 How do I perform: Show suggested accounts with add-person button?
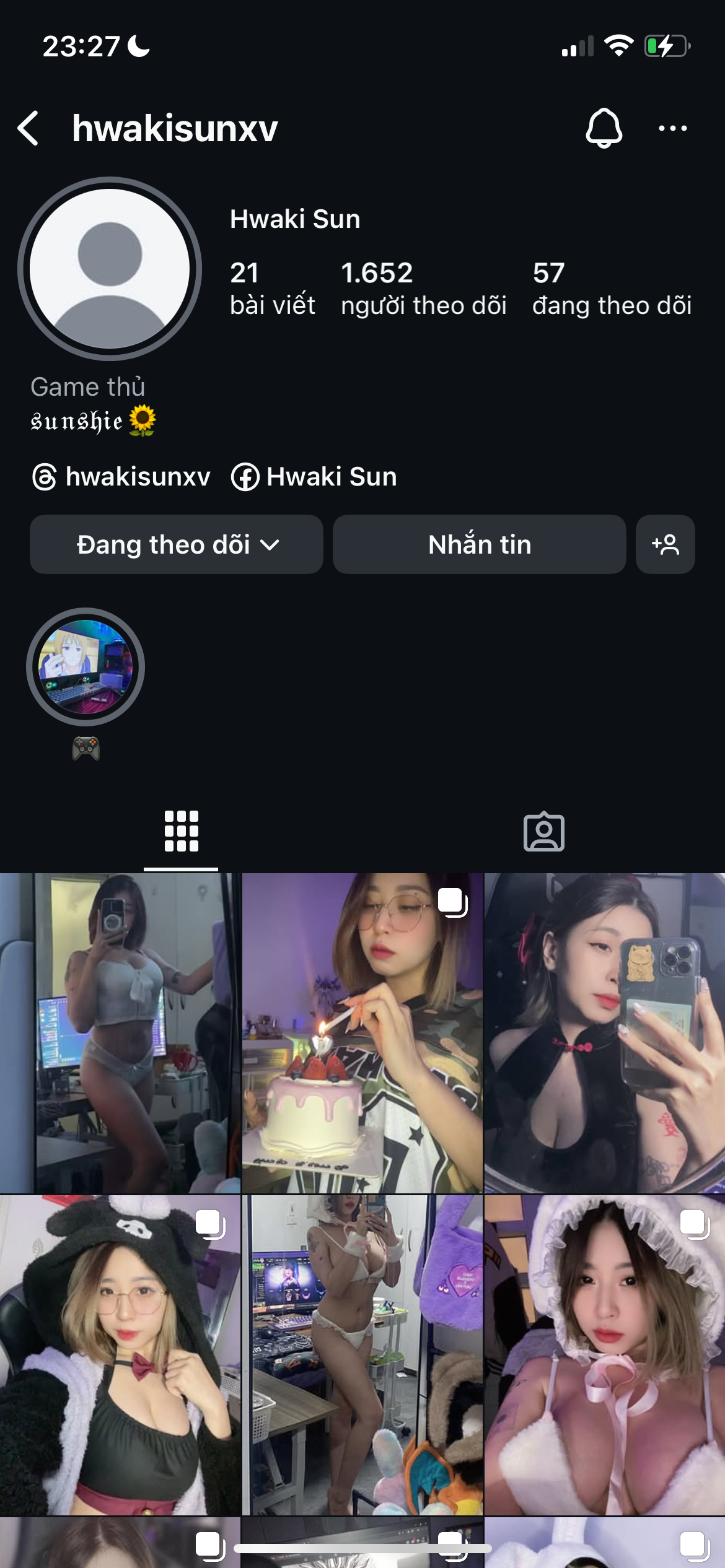tap(665, 544)
